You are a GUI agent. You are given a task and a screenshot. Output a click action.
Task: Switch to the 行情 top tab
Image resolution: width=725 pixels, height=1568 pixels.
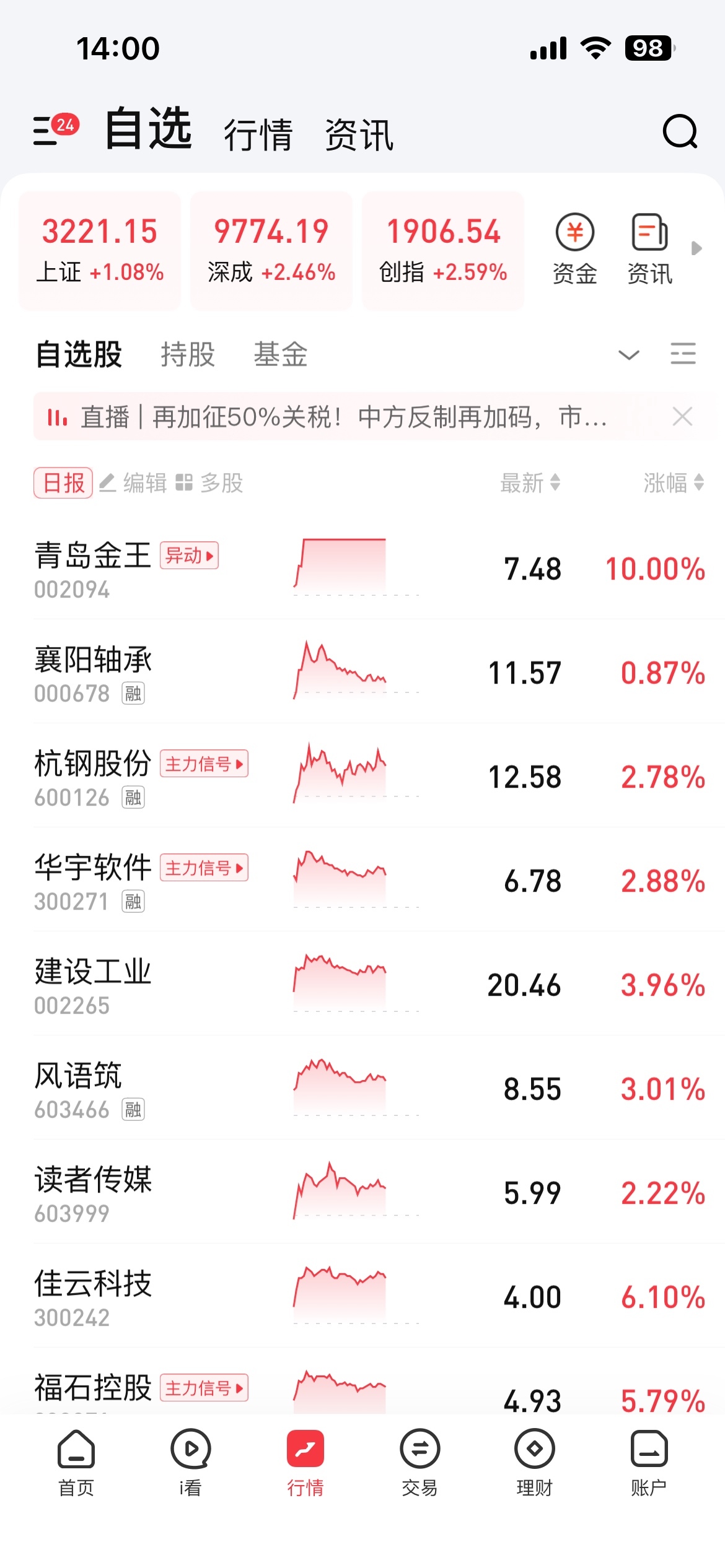point(258,134)
